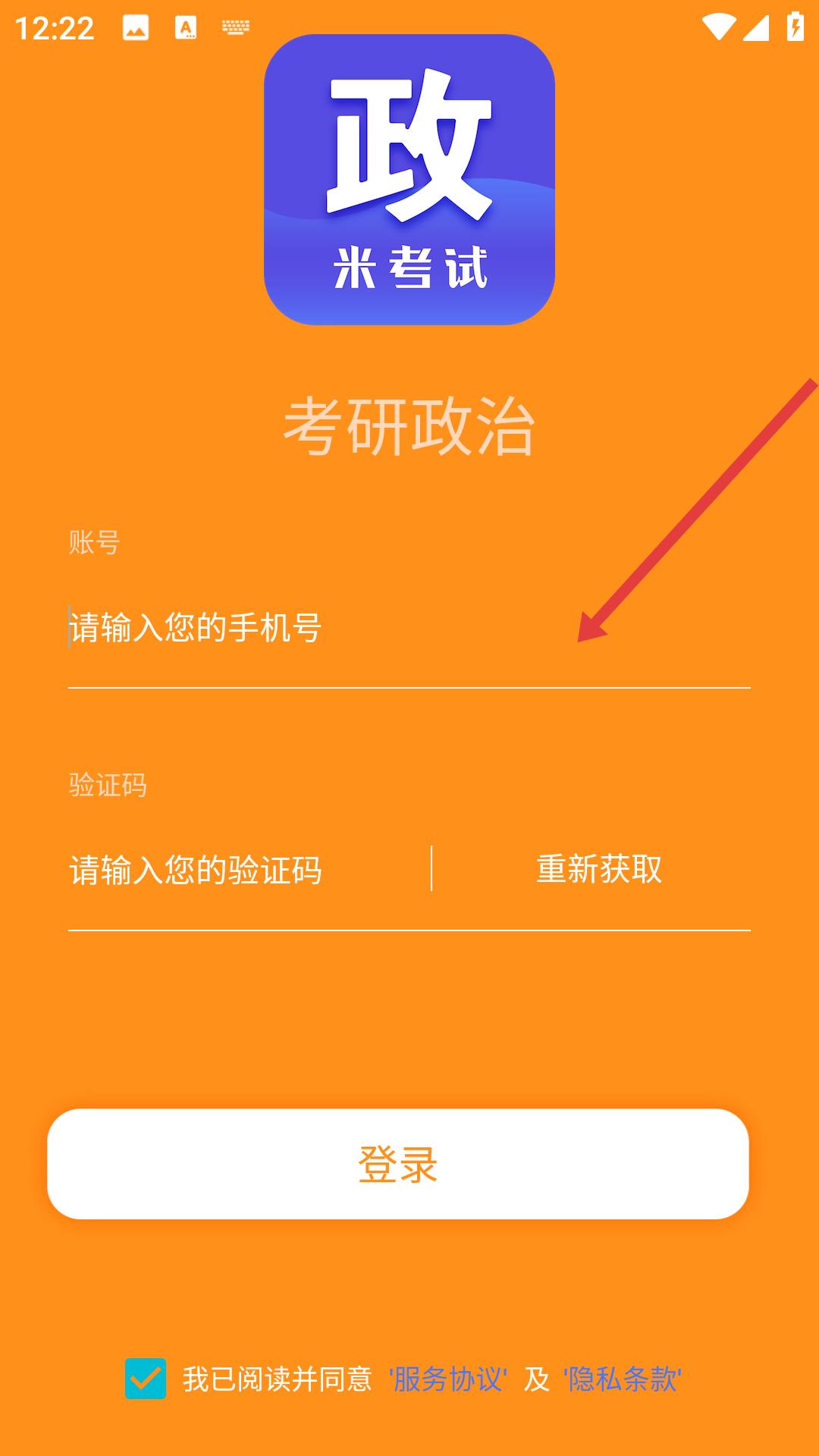
Task: Tap the 登录 login button
Action: click(398, 1164)
